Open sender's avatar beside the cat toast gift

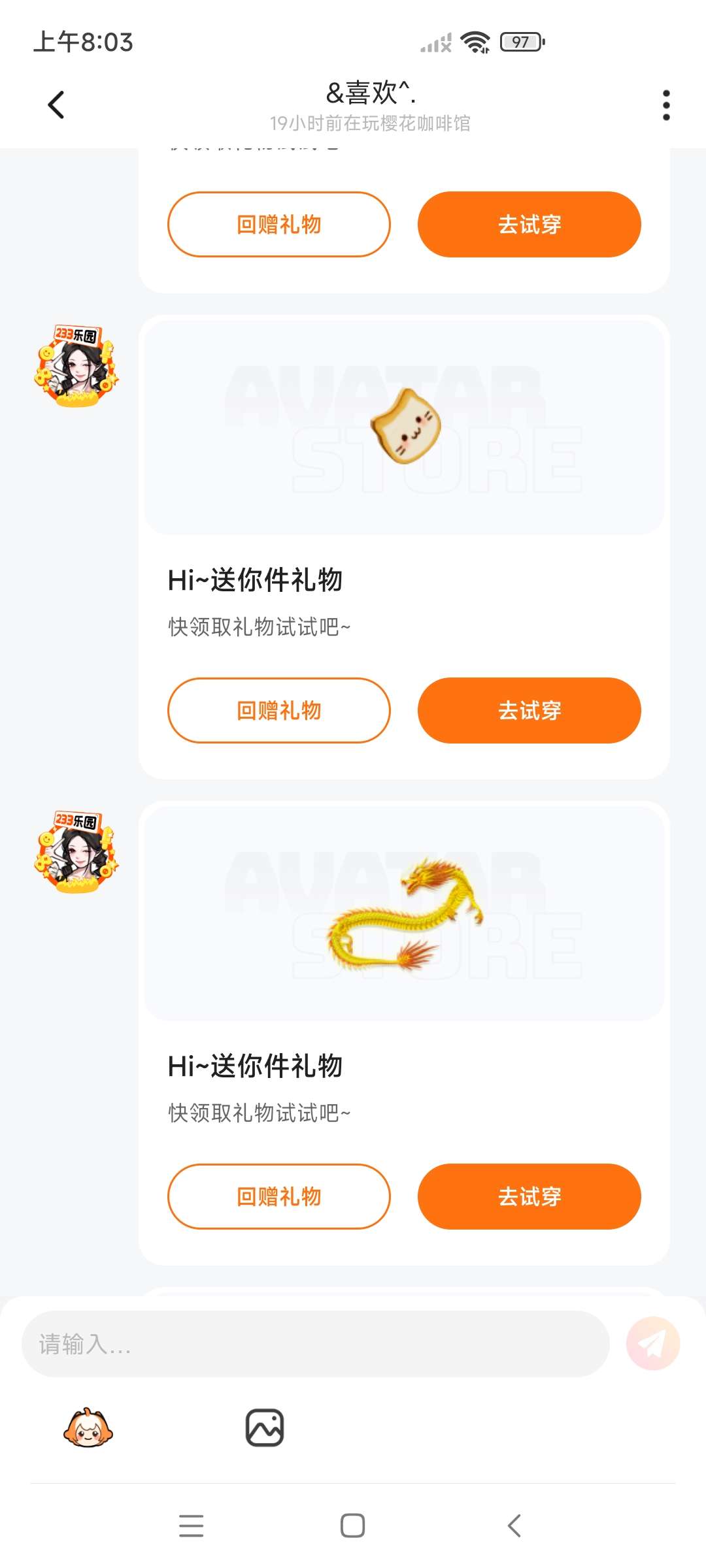point(77,366)
